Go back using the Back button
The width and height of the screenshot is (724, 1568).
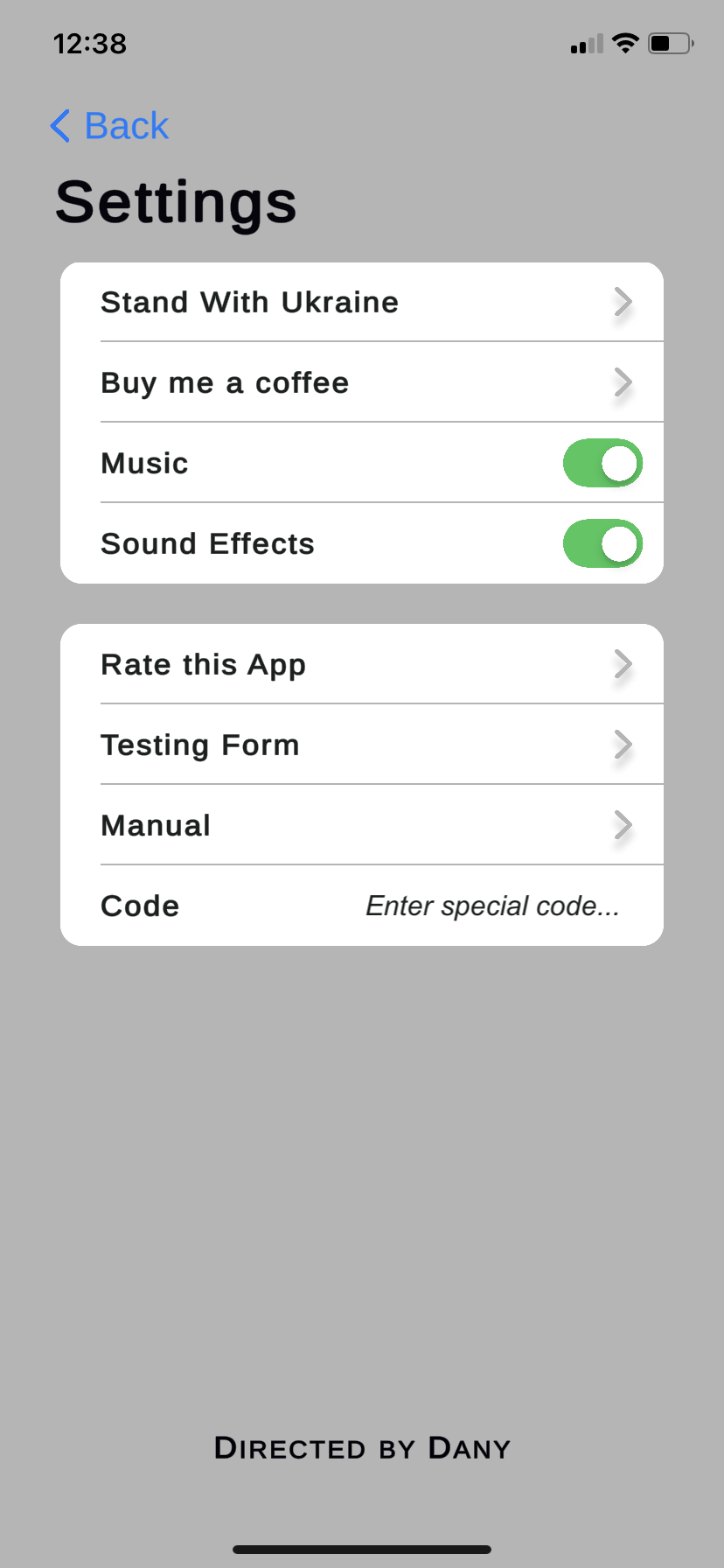pyautogui.click(x=110, y=126)
